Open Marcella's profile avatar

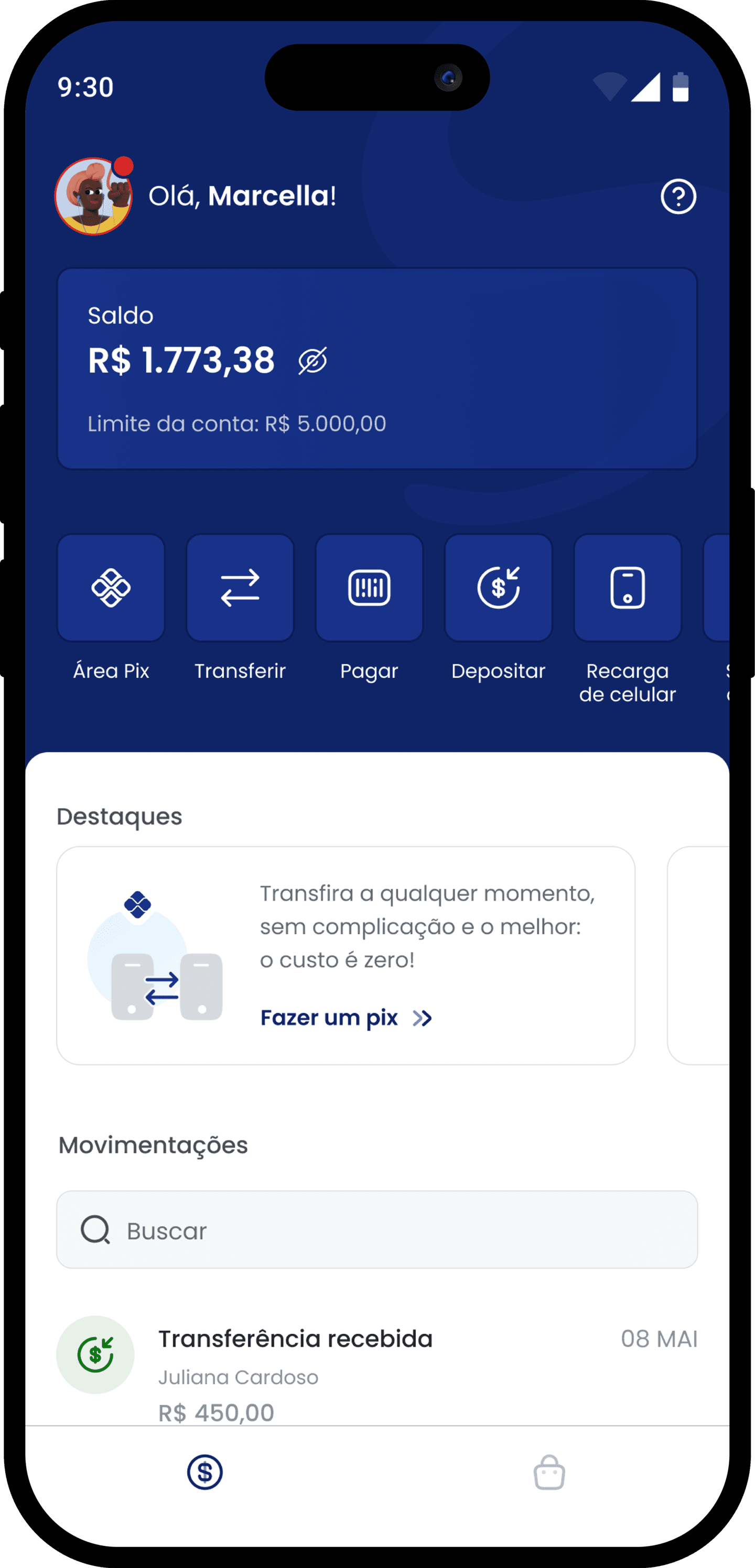click(x=94, y=197)
